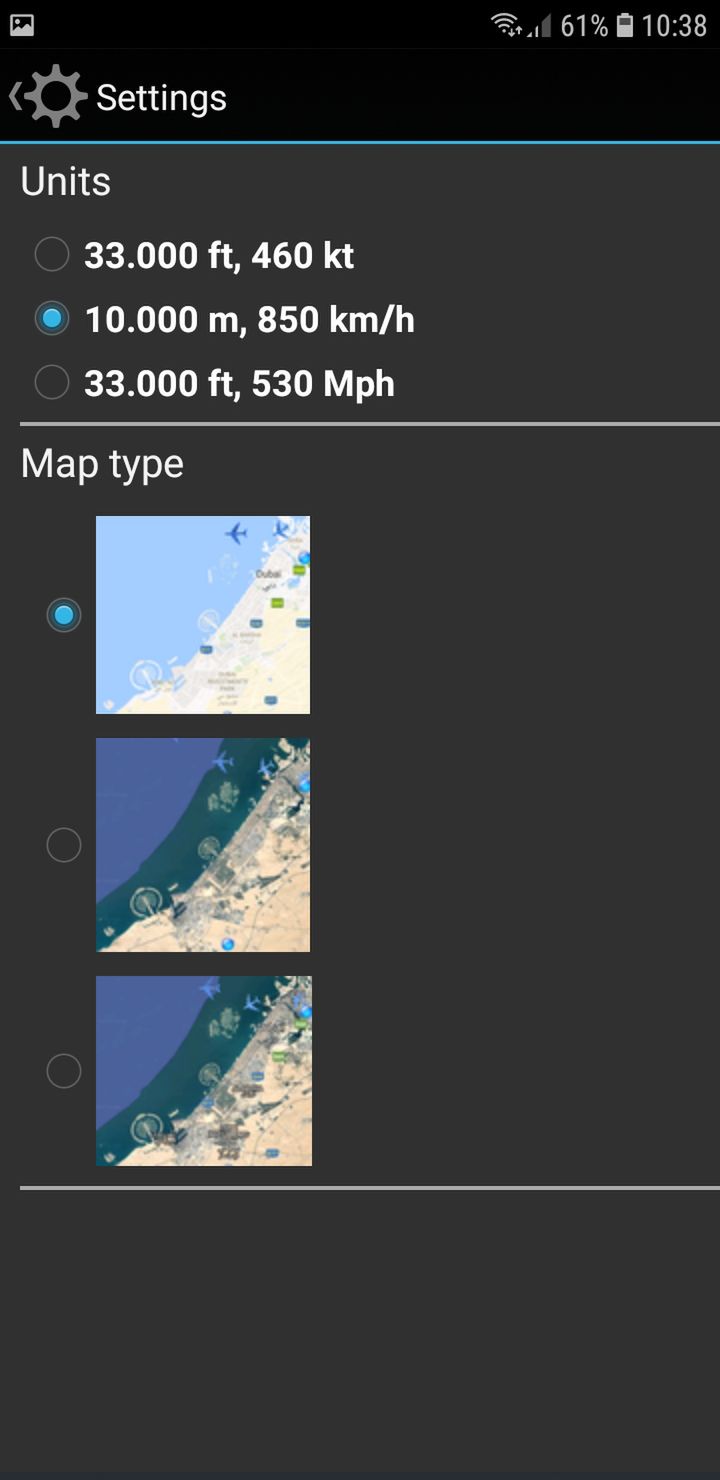Go back using the Settings gear arrow
The image size is (720, 1480).
click(48, 97)
